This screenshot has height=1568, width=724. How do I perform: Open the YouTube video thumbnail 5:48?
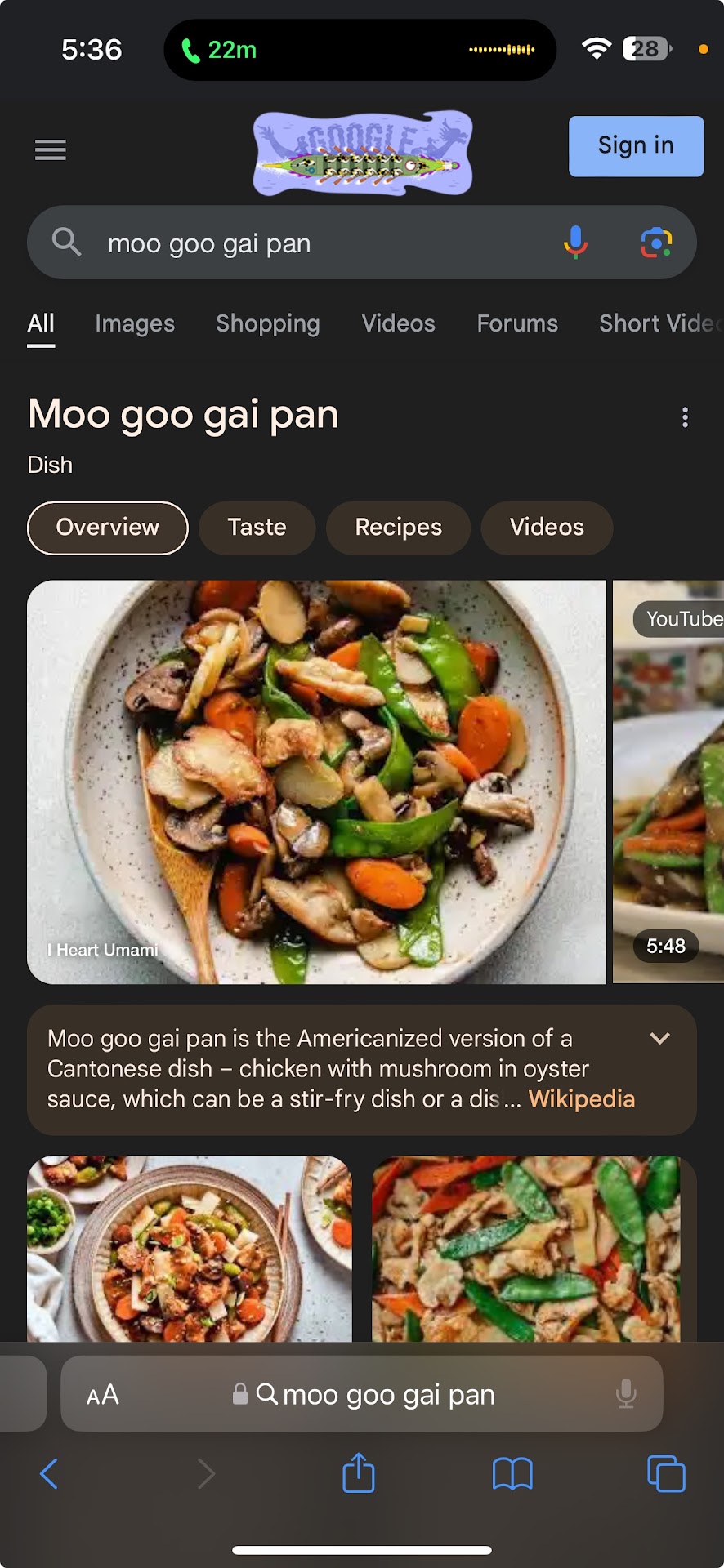point(668,782)
